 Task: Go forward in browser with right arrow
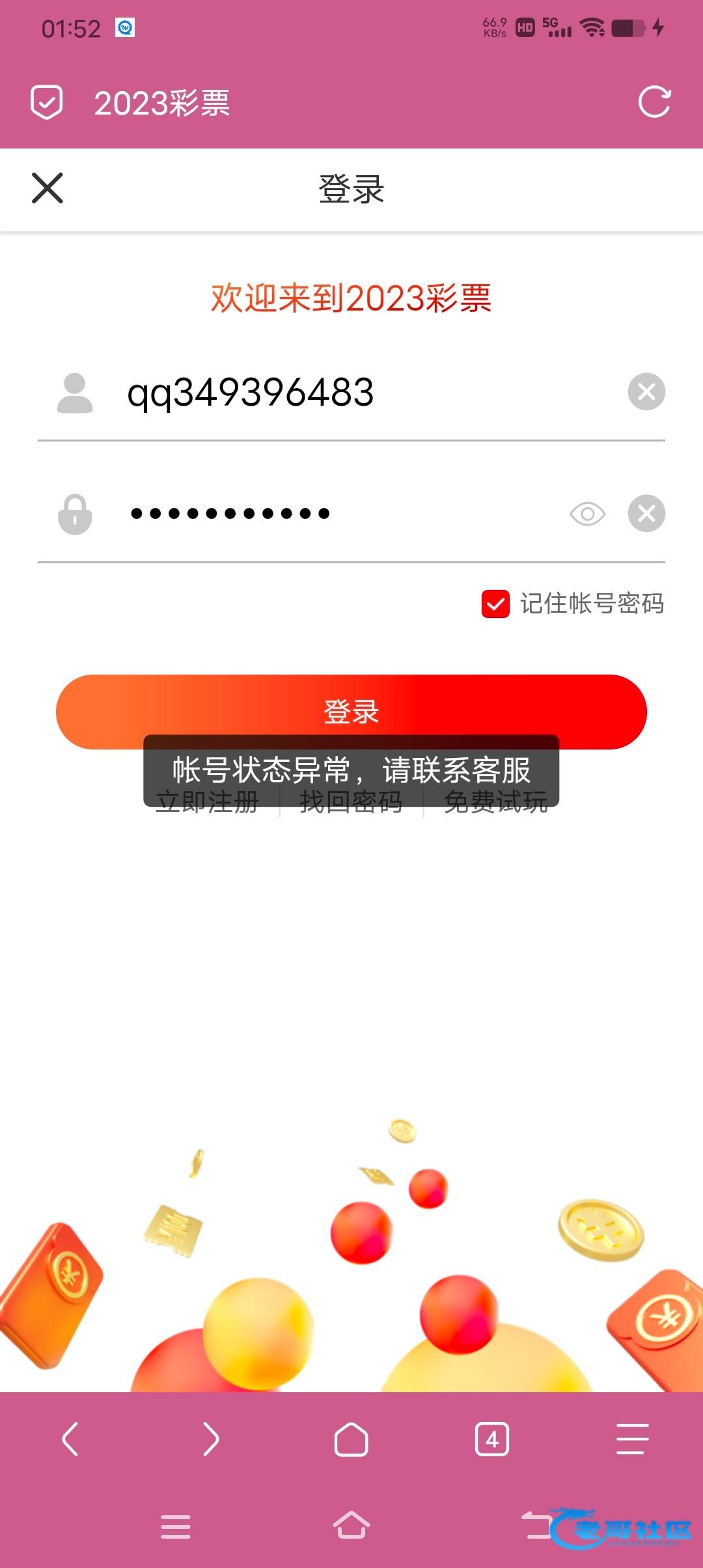(211, 1438)
